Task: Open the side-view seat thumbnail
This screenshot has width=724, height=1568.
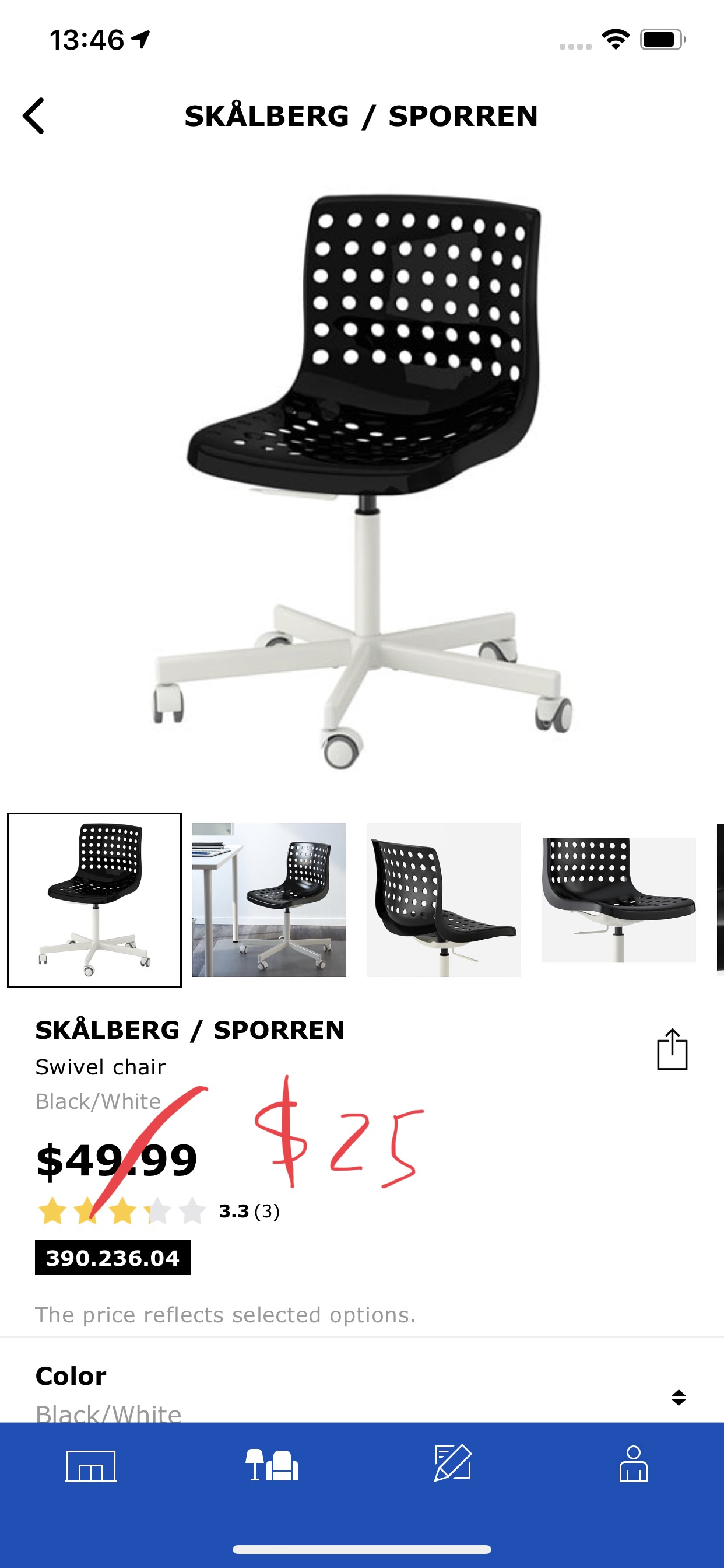Action: coord(444,900)
